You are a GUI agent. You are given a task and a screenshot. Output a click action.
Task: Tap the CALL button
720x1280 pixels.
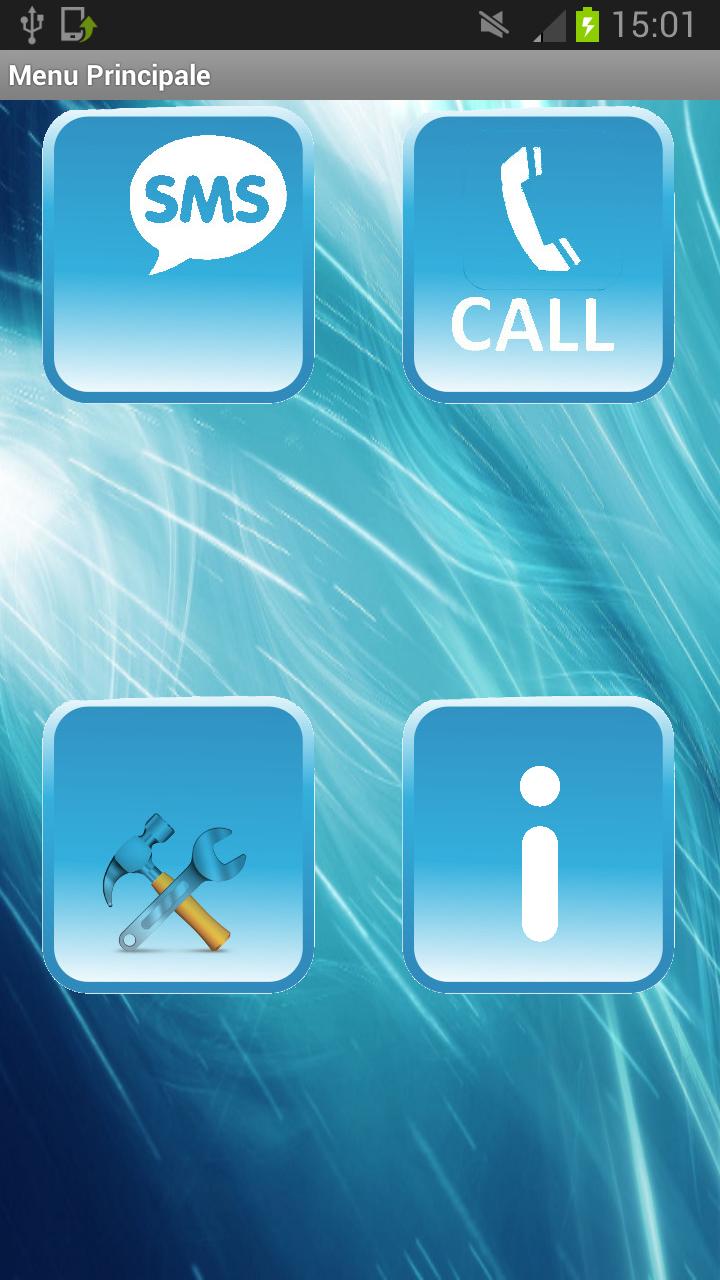pos(538,255)
